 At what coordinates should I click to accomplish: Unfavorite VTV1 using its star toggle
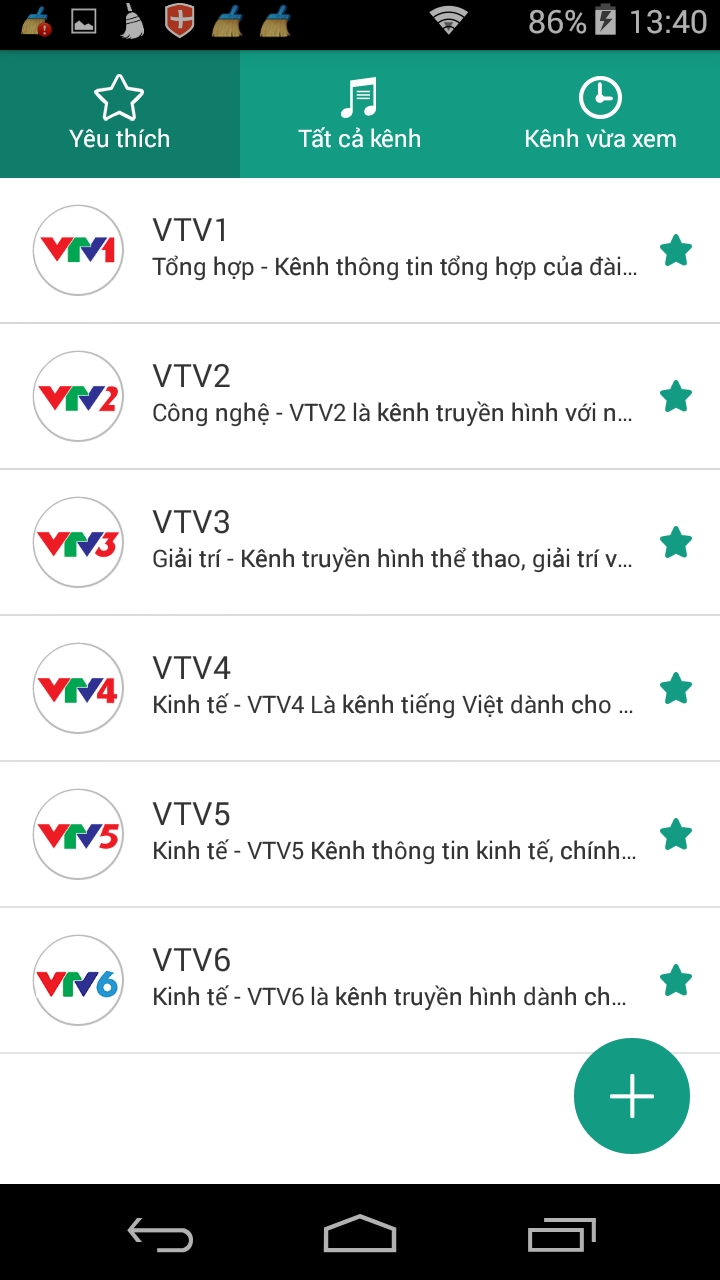point(676,250)
